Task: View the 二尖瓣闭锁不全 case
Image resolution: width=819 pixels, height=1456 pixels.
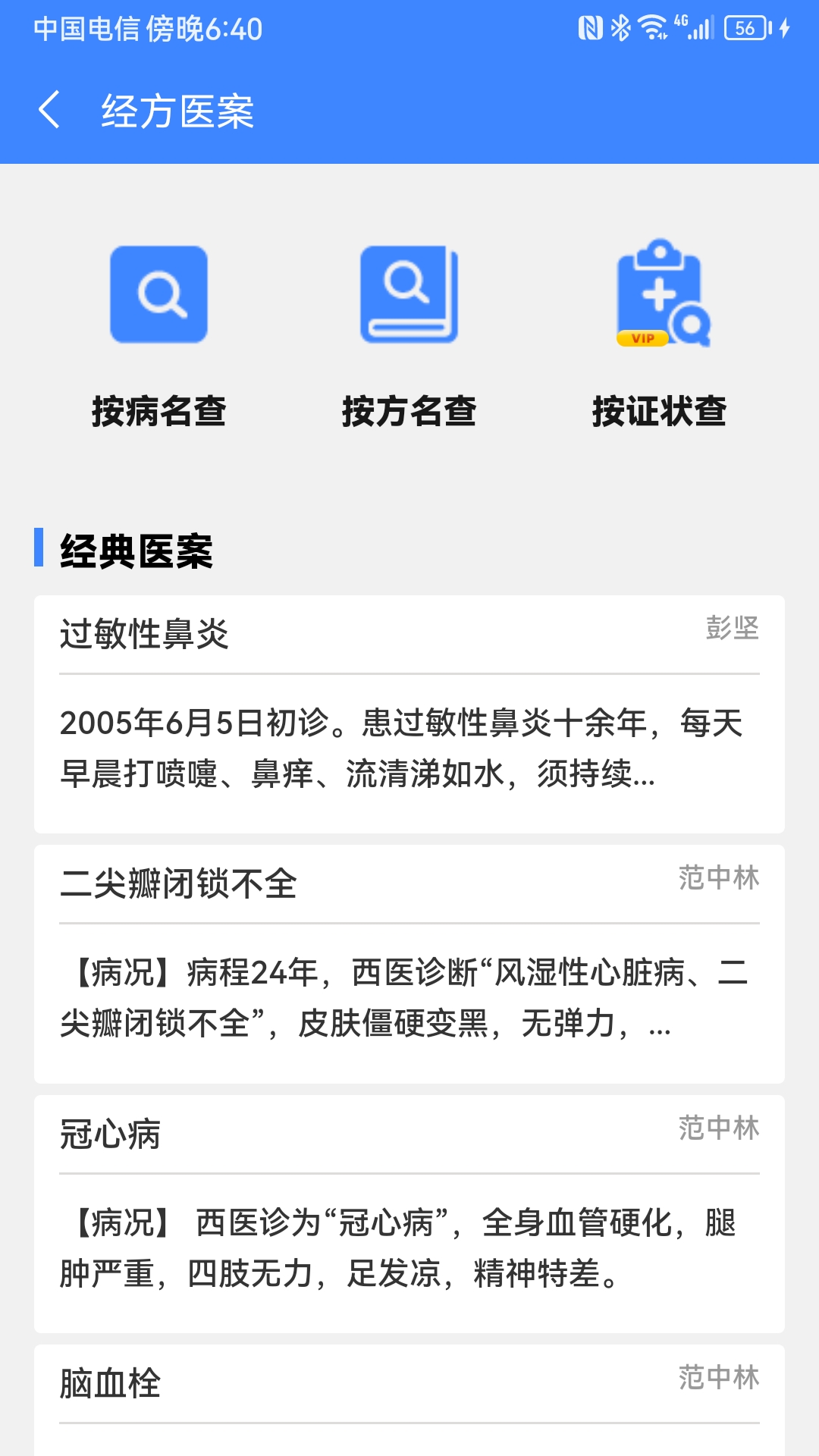Action: coord(409,964)
